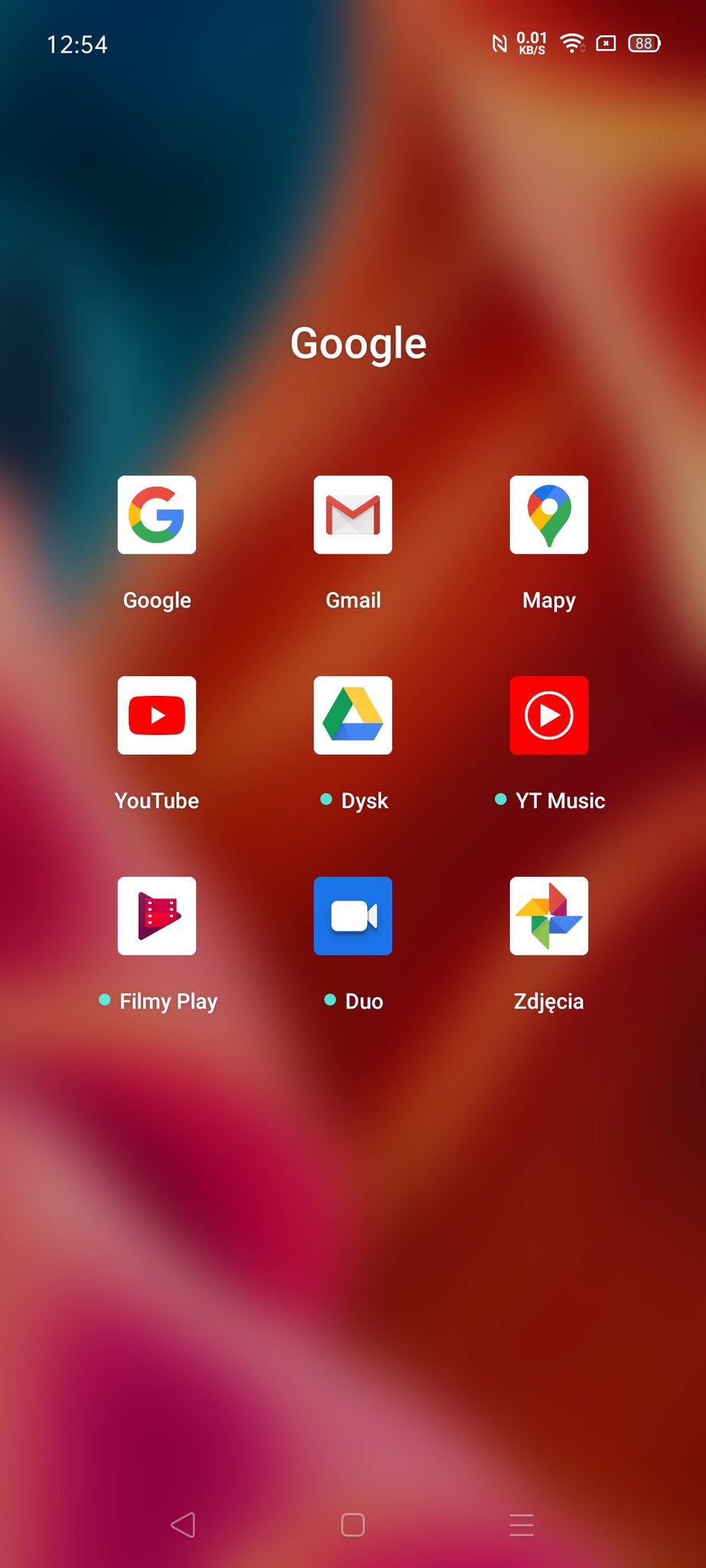
Task: Launch YT Music
Action: pos(549,715)
